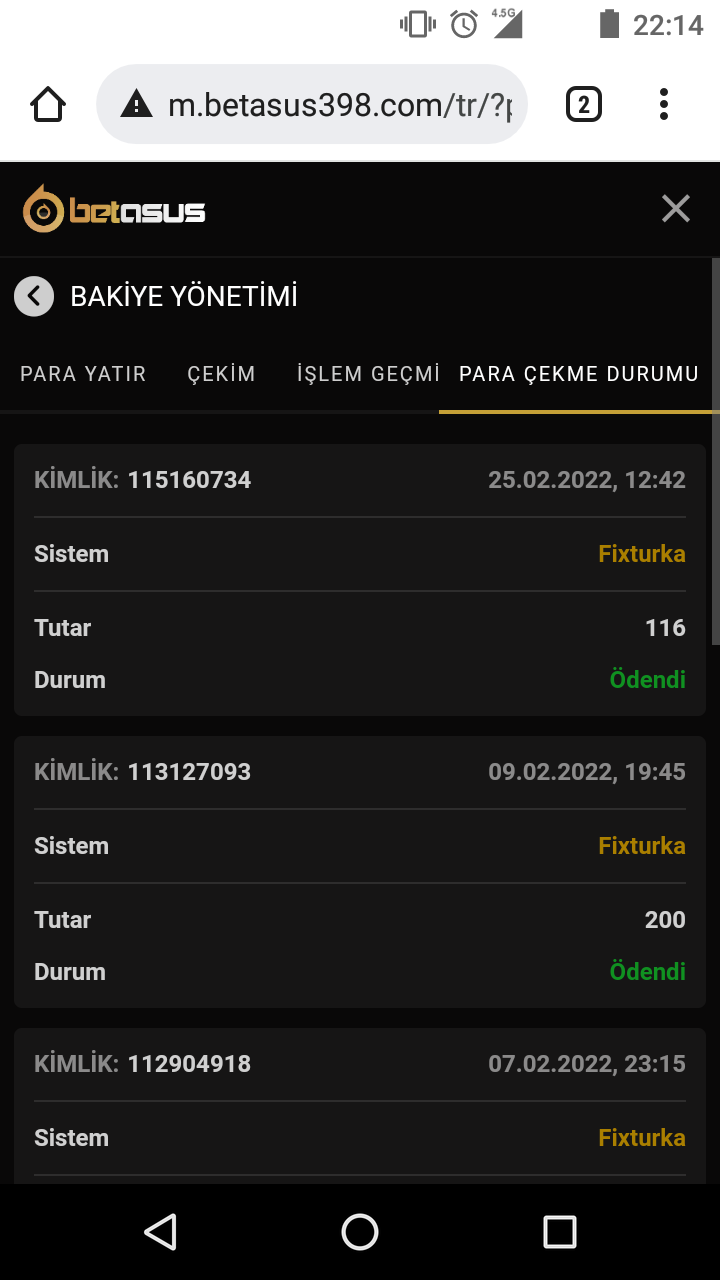Close the balance management panel
The height and width of the screenshot is (1280, 720).
tap(676, 209)
